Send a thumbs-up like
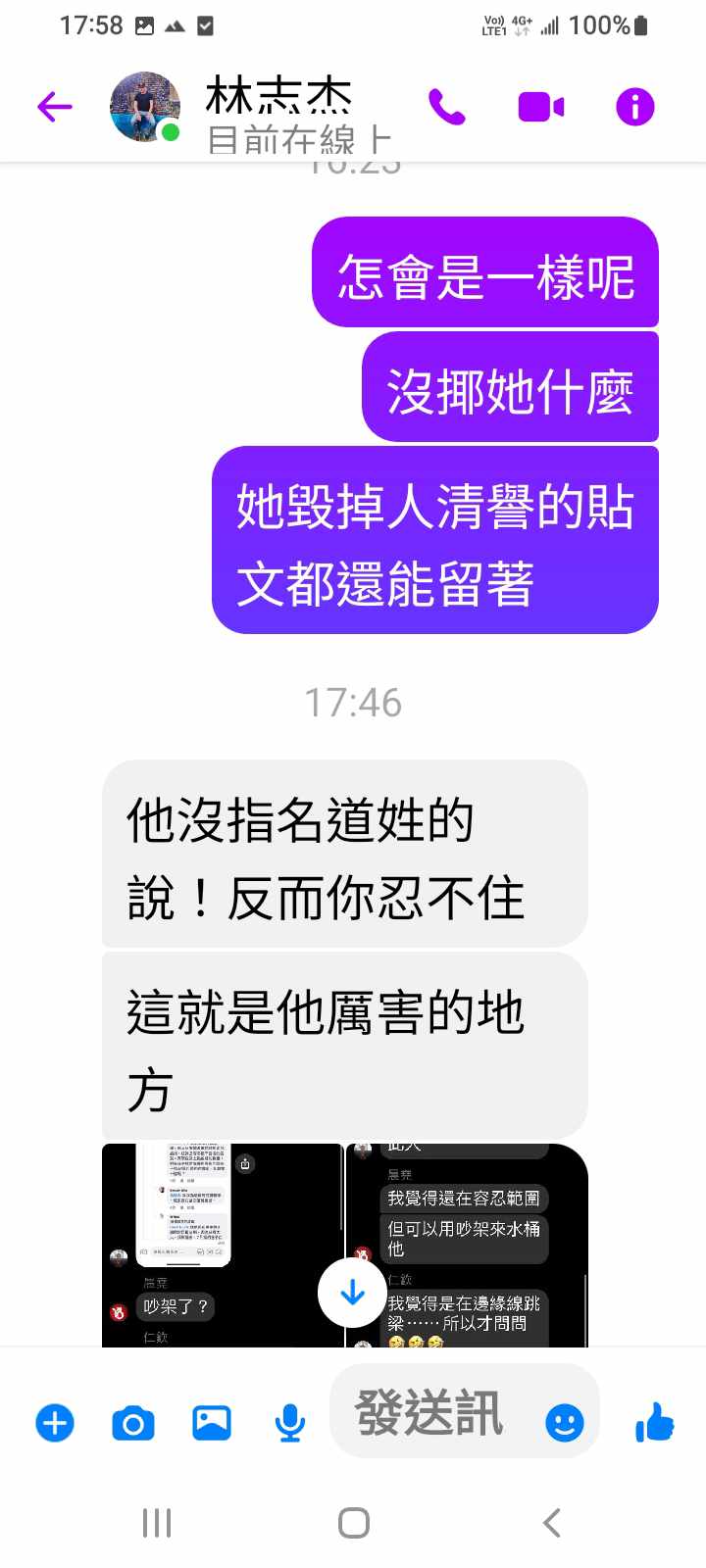The width and height of the screenshot is (706, 1568). click(x=654, y=1421)
